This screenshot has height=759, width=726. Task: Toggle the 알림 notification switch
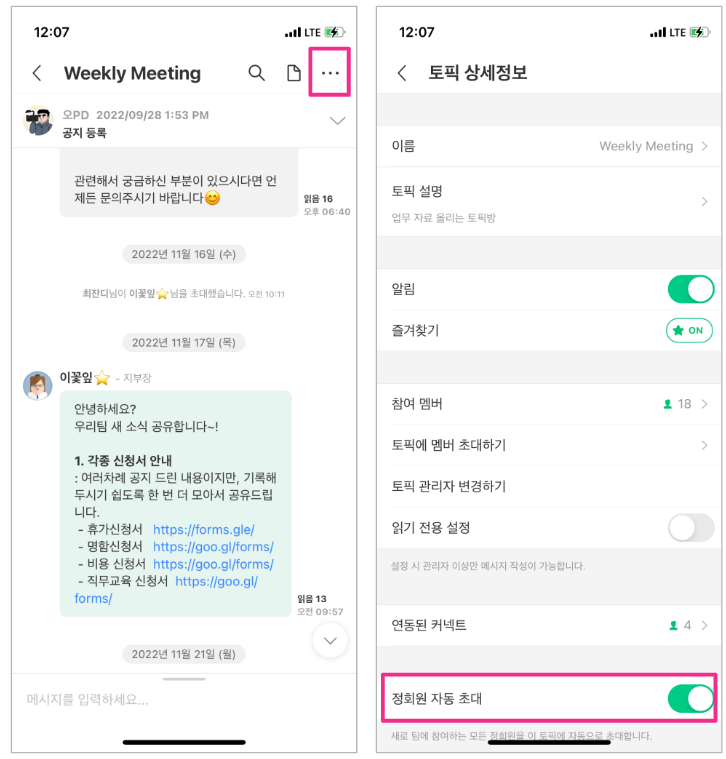coord(690,290)
